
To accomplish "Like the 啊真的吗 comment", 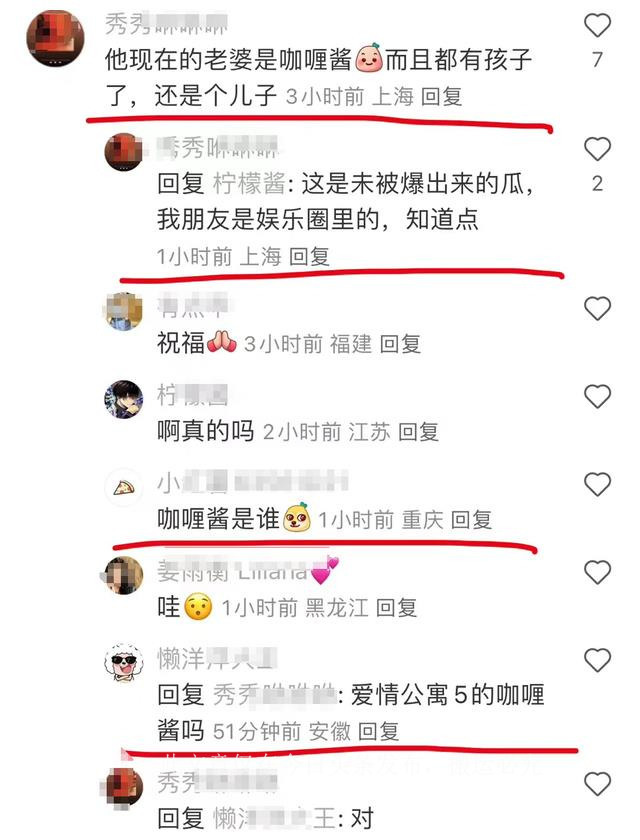I will [x=597, y=397].
